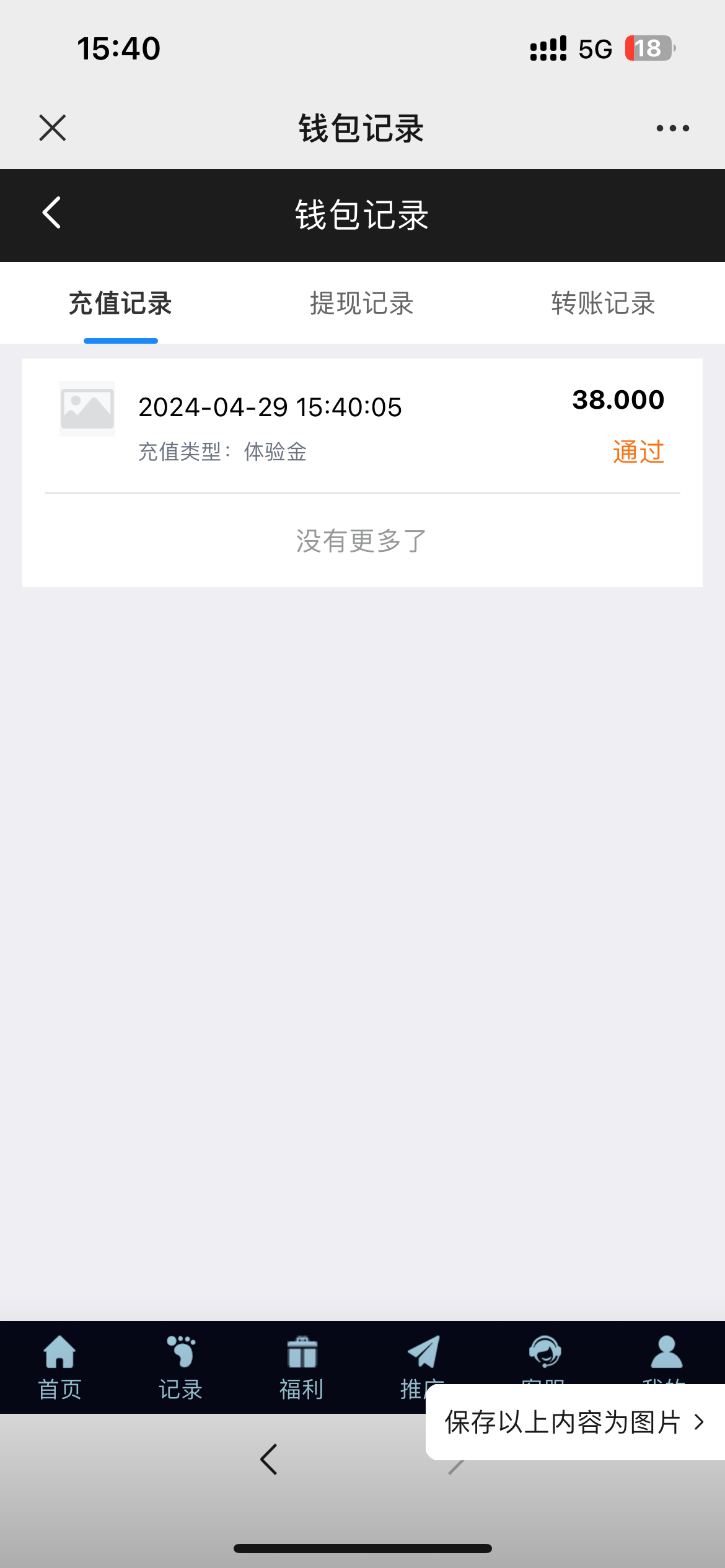Open the three-dot overflow menu
This screenshot has width=725, height=1568.
point(672,128)
